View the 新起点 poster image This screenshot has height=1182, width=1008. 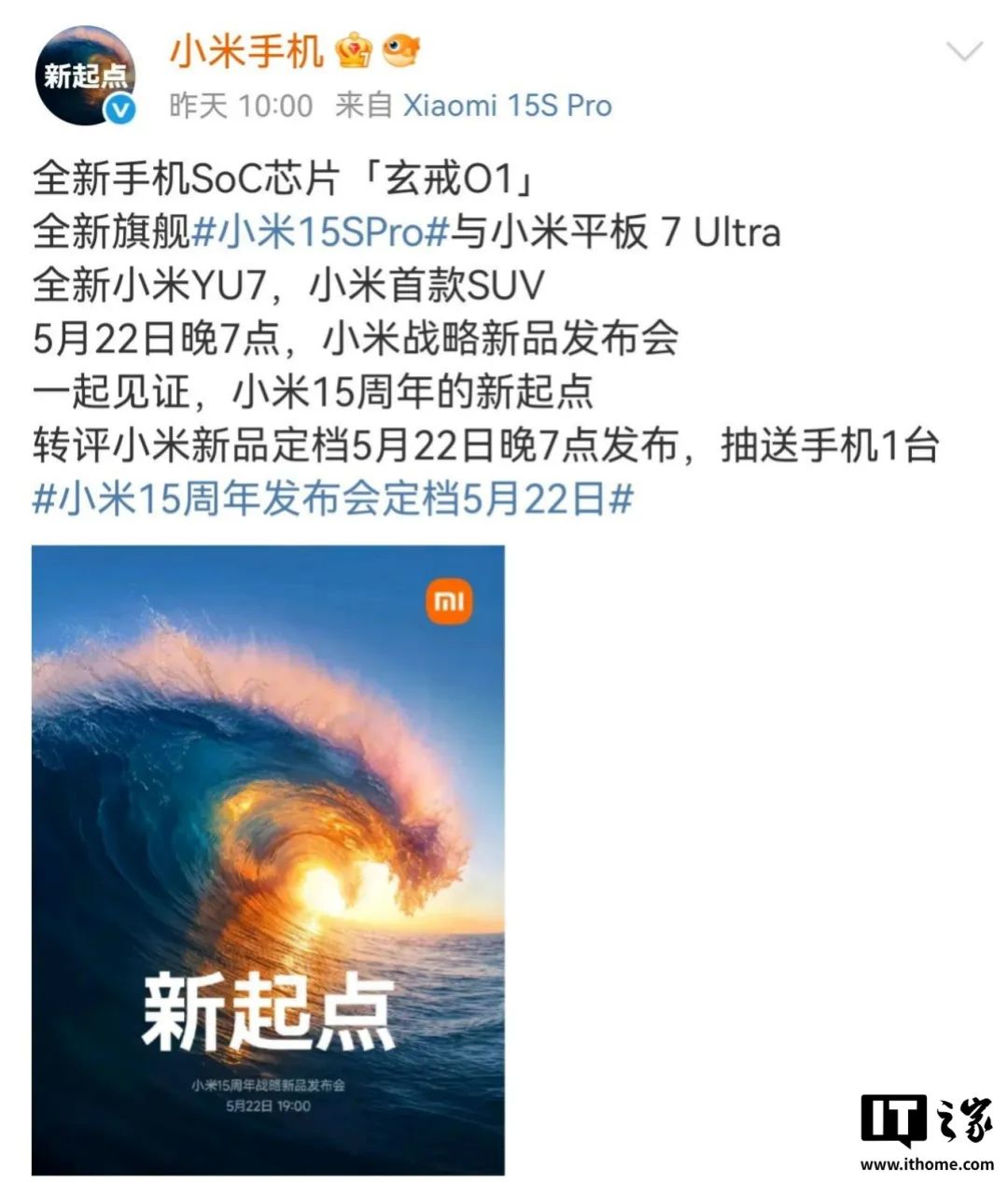pyautogui.click(x=268, y=859)
